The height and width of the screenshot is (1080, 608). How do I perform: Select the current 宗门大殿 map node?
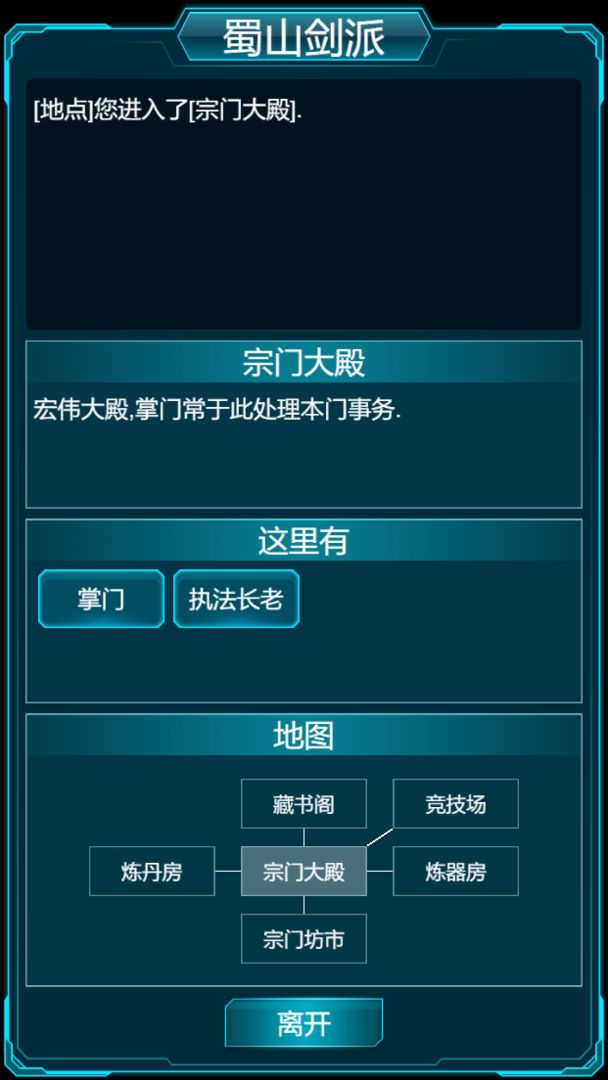[x=304, y=871]
